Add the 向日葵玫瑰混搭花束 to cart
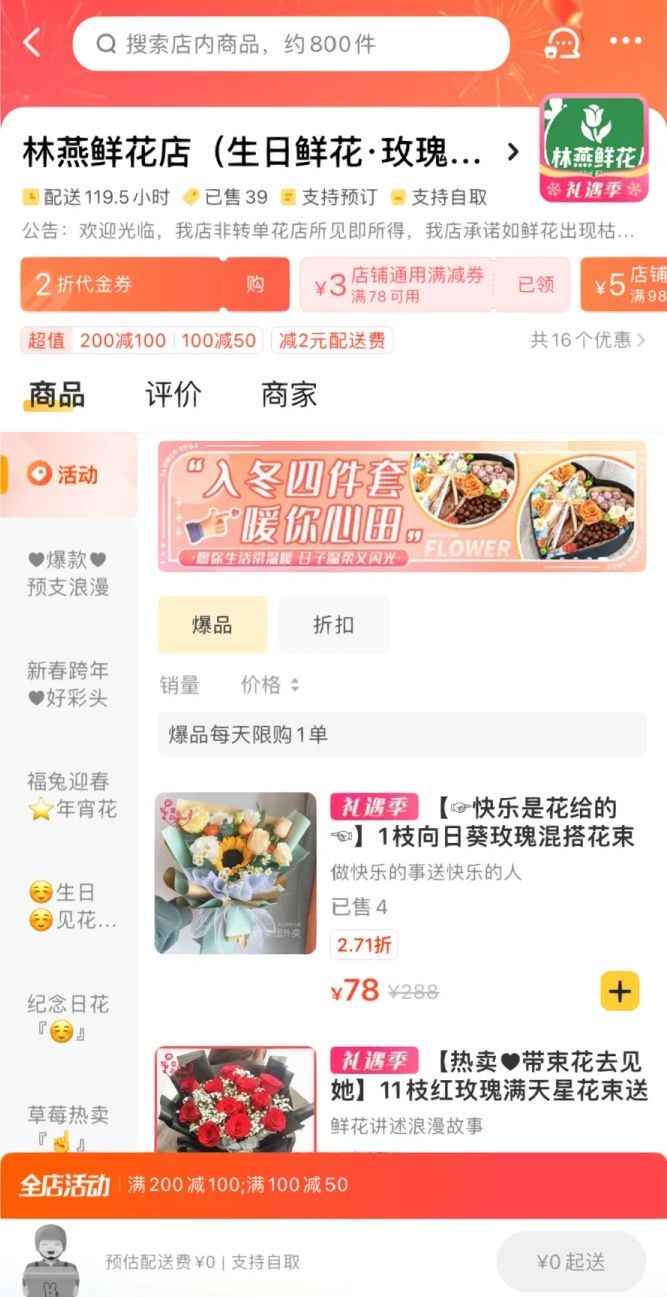The width and height of the screenshot is (667, 1297). pos(619,991)
